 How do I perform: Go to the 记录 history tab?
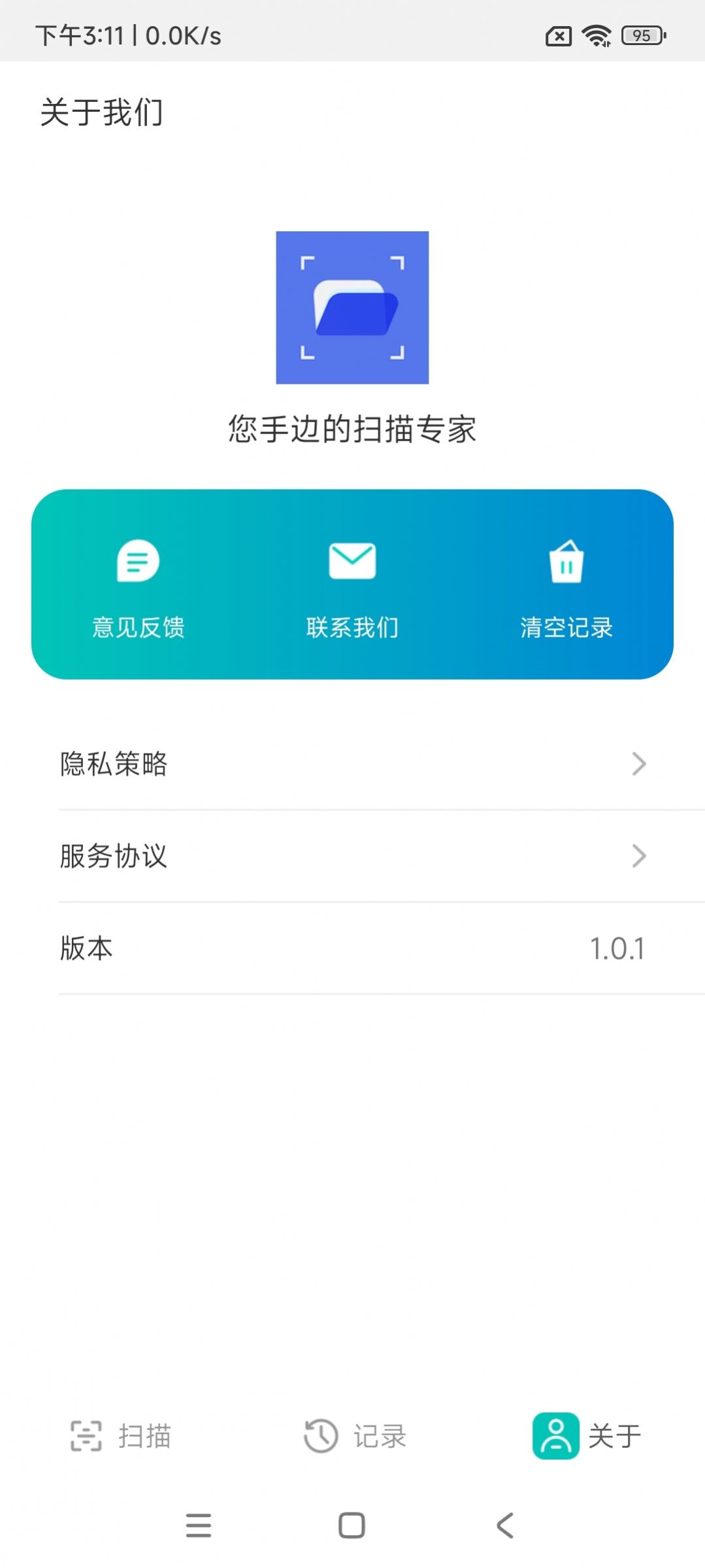[x=355, y=1436]
